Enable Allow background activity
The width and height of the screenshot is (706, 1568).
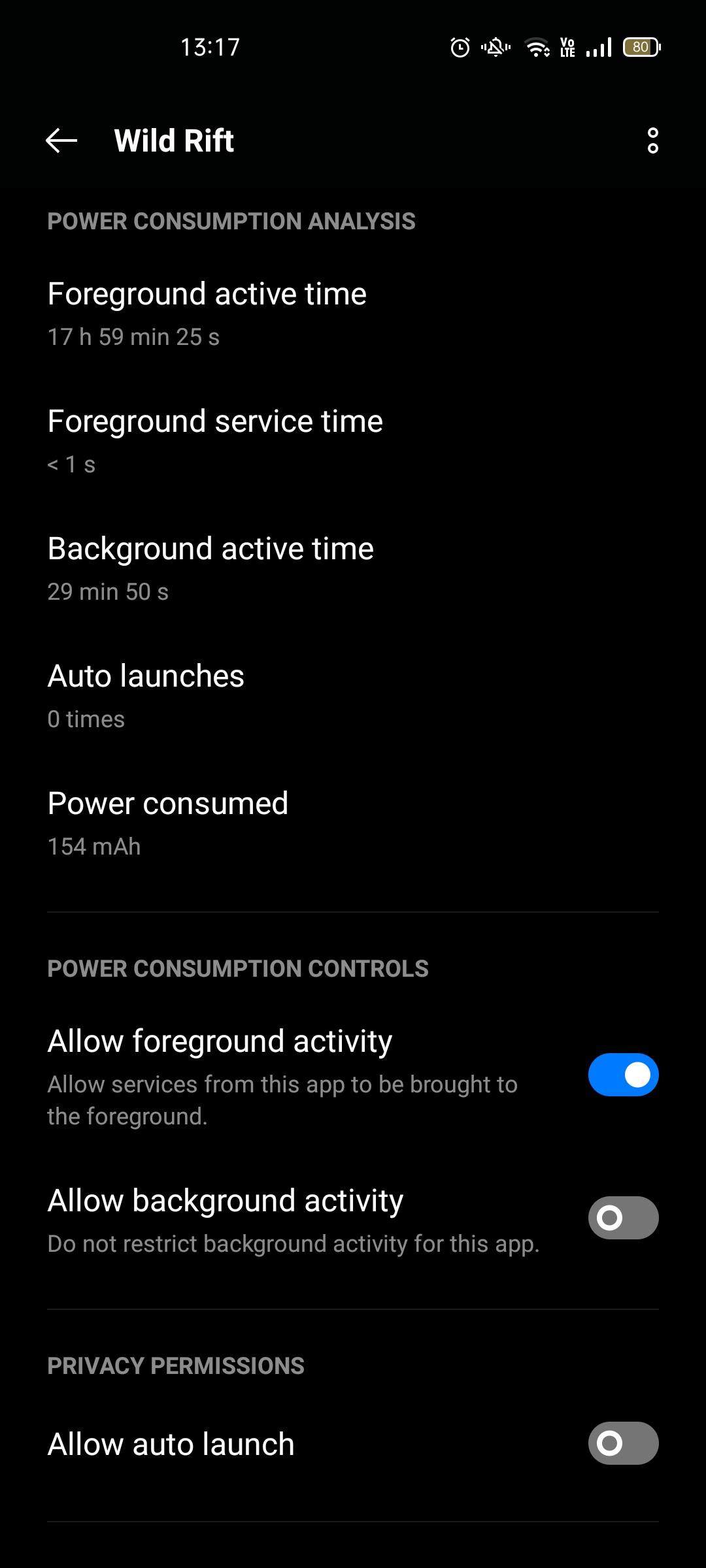pos(623,1218)
